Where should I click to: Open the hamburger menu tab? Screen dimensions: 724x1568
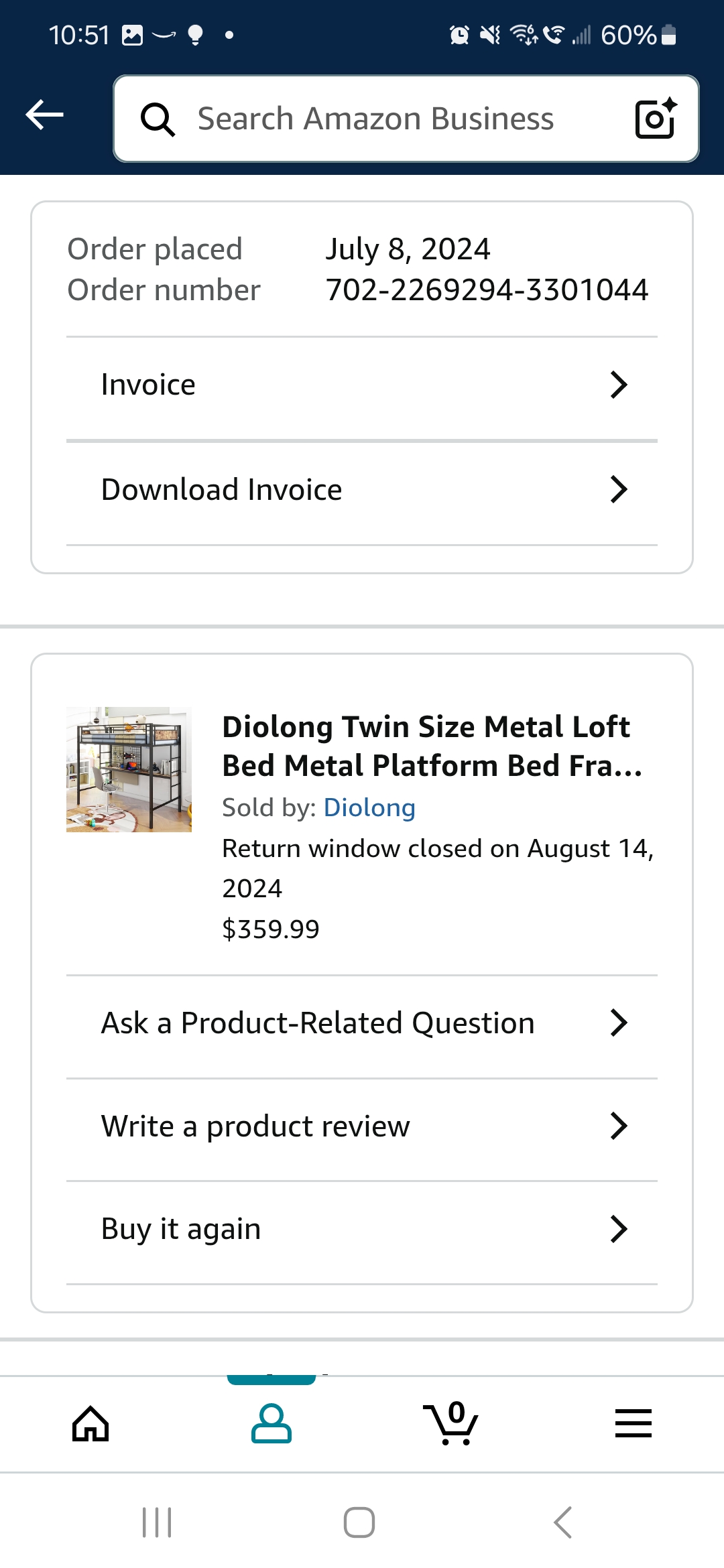click(633, 1423)
